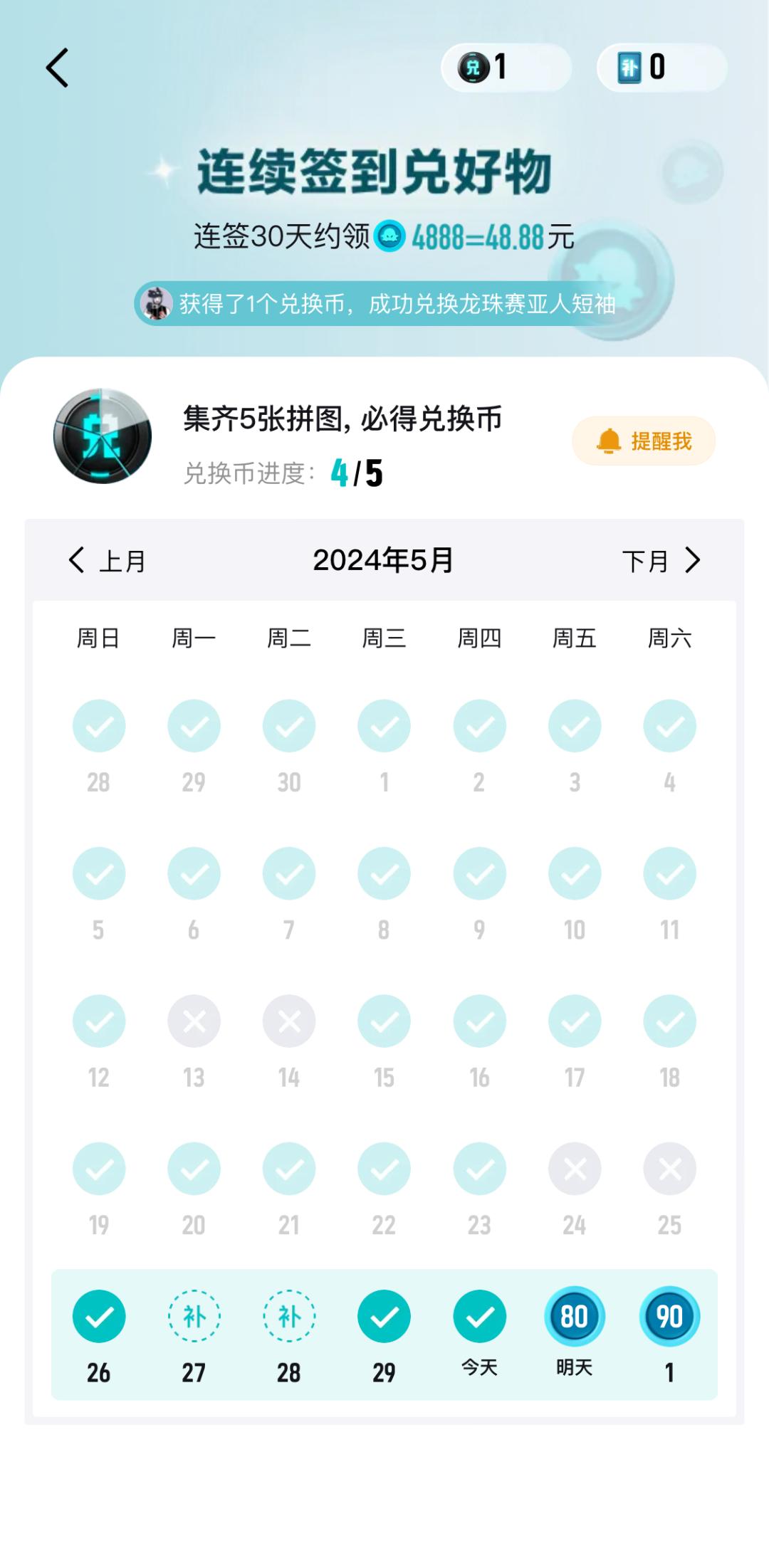This screenshot has width=769, height=1568.
Task: Go to the next month (下月)
Action: (x=661, y=561)
